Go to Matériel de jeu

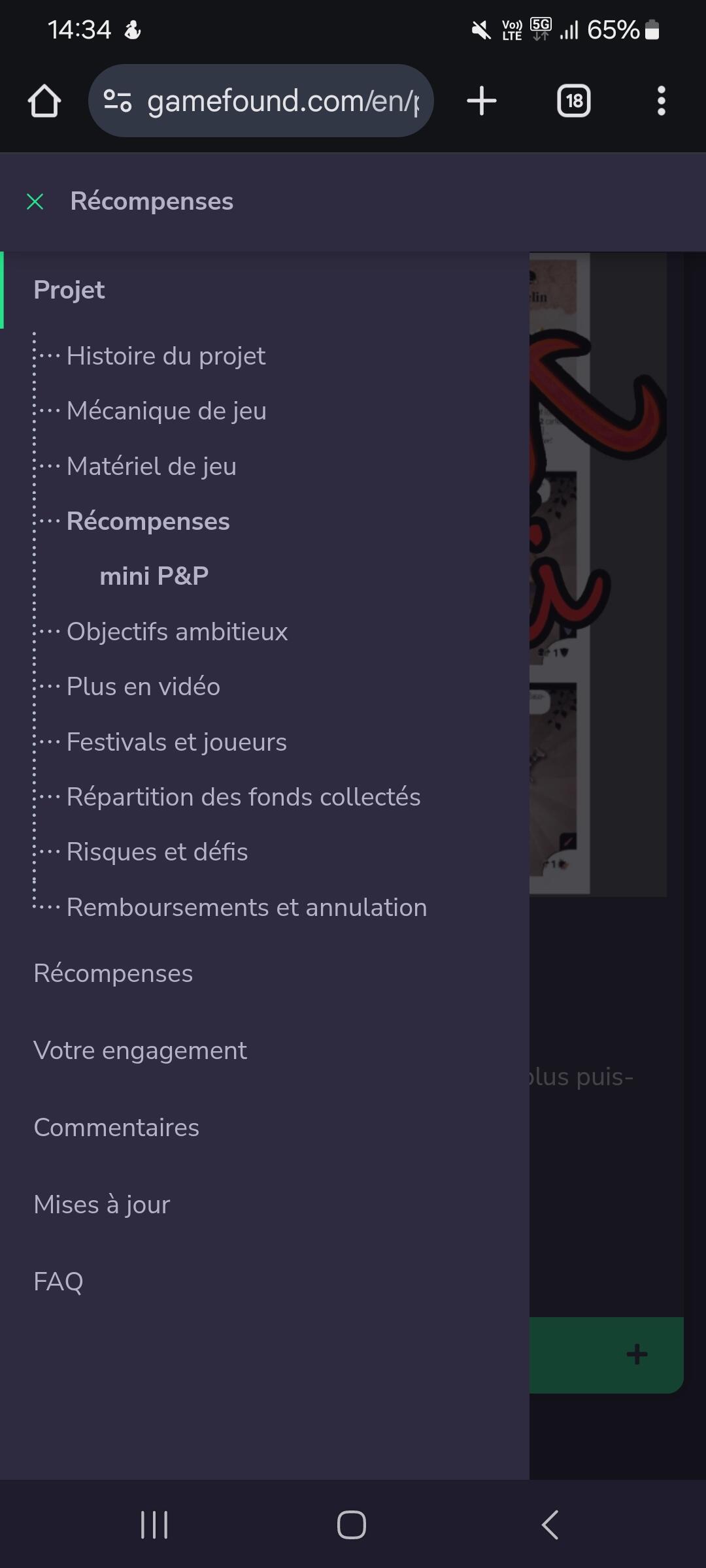(152, 466)
